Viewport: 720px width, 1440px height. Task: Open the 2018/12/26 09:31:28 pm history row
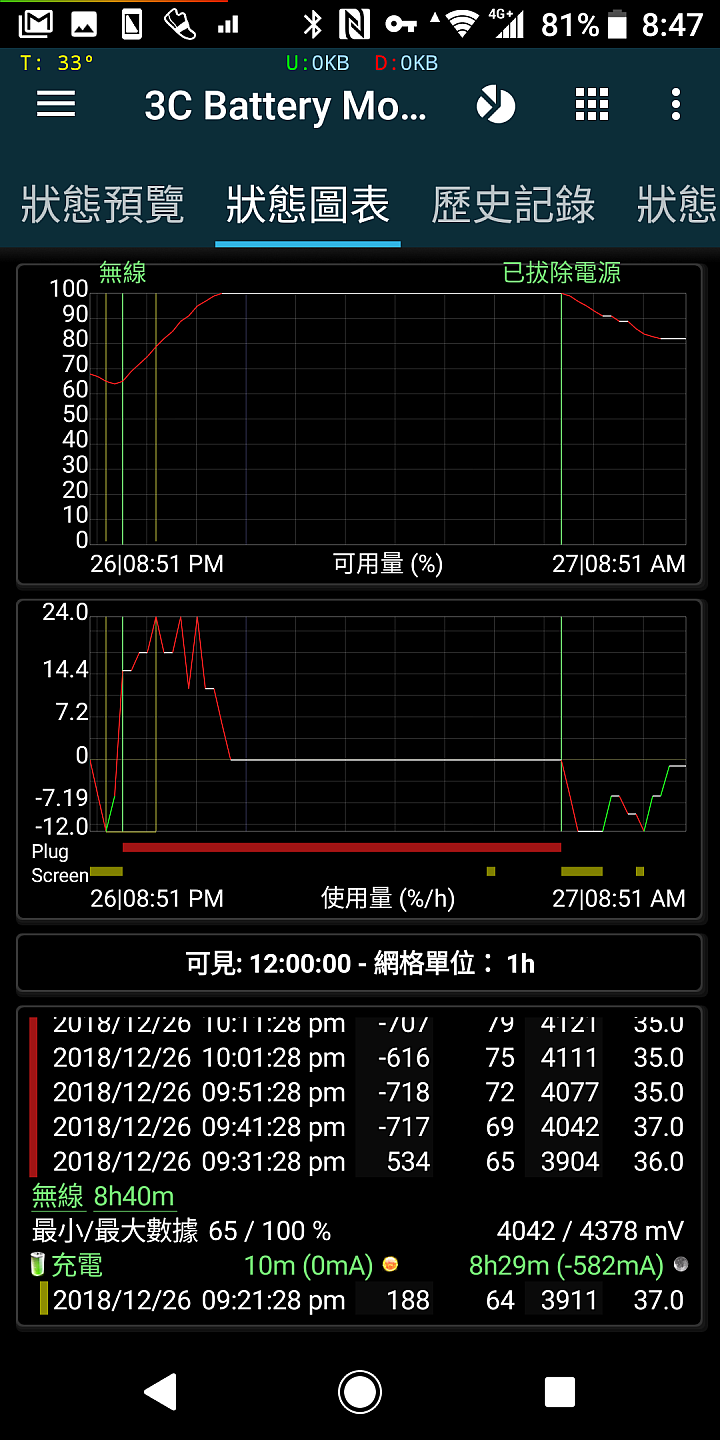point(360,1162)
